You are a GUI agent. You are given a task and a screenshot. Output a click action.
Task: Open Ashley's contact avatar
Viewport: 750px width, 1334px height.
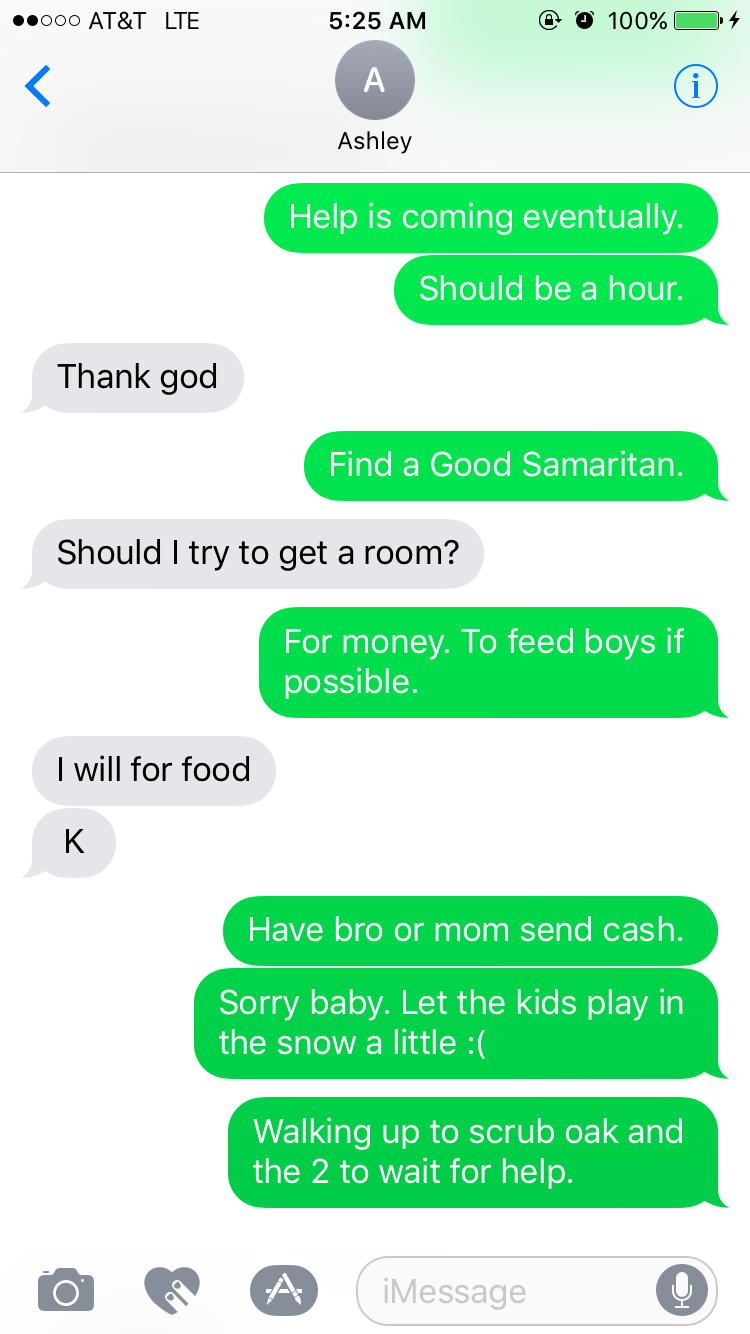(374, 82)
